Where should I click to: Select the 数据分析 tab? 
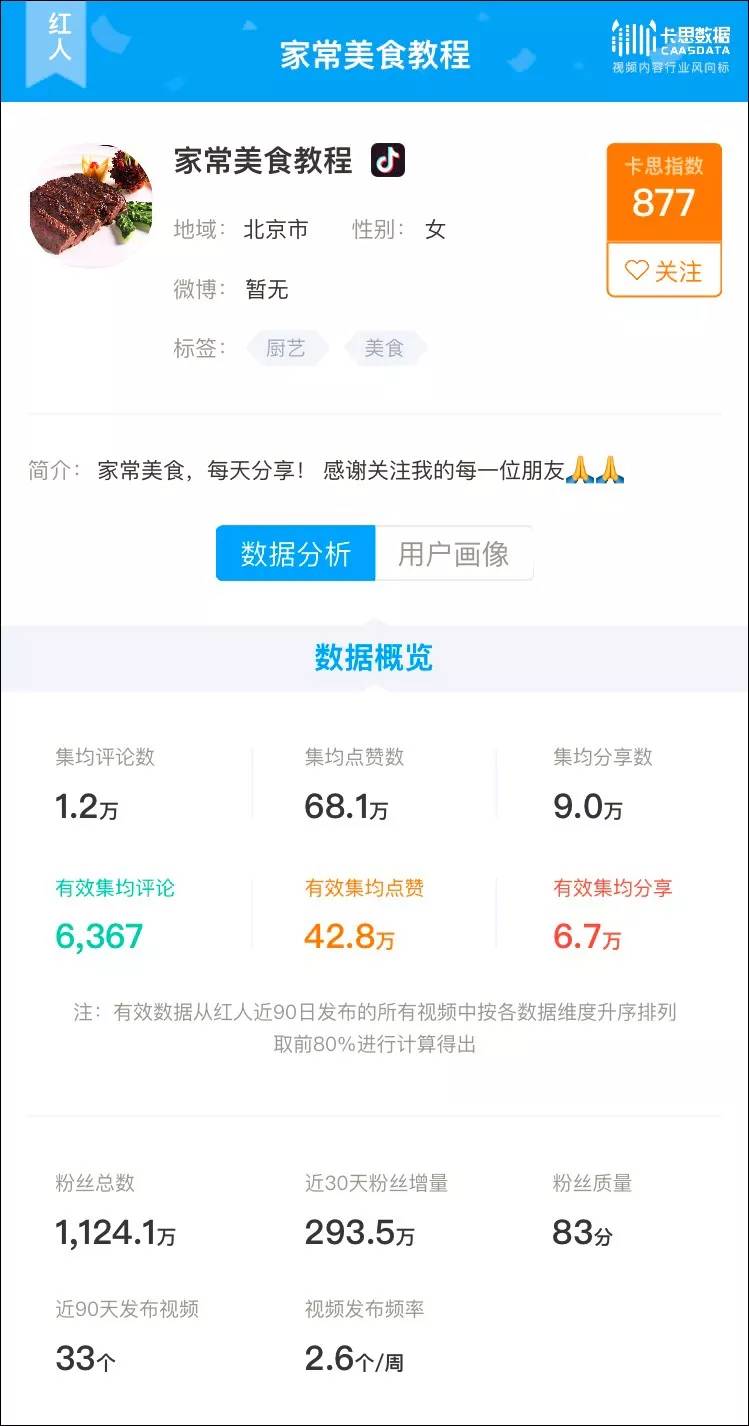tap(296, 553)
